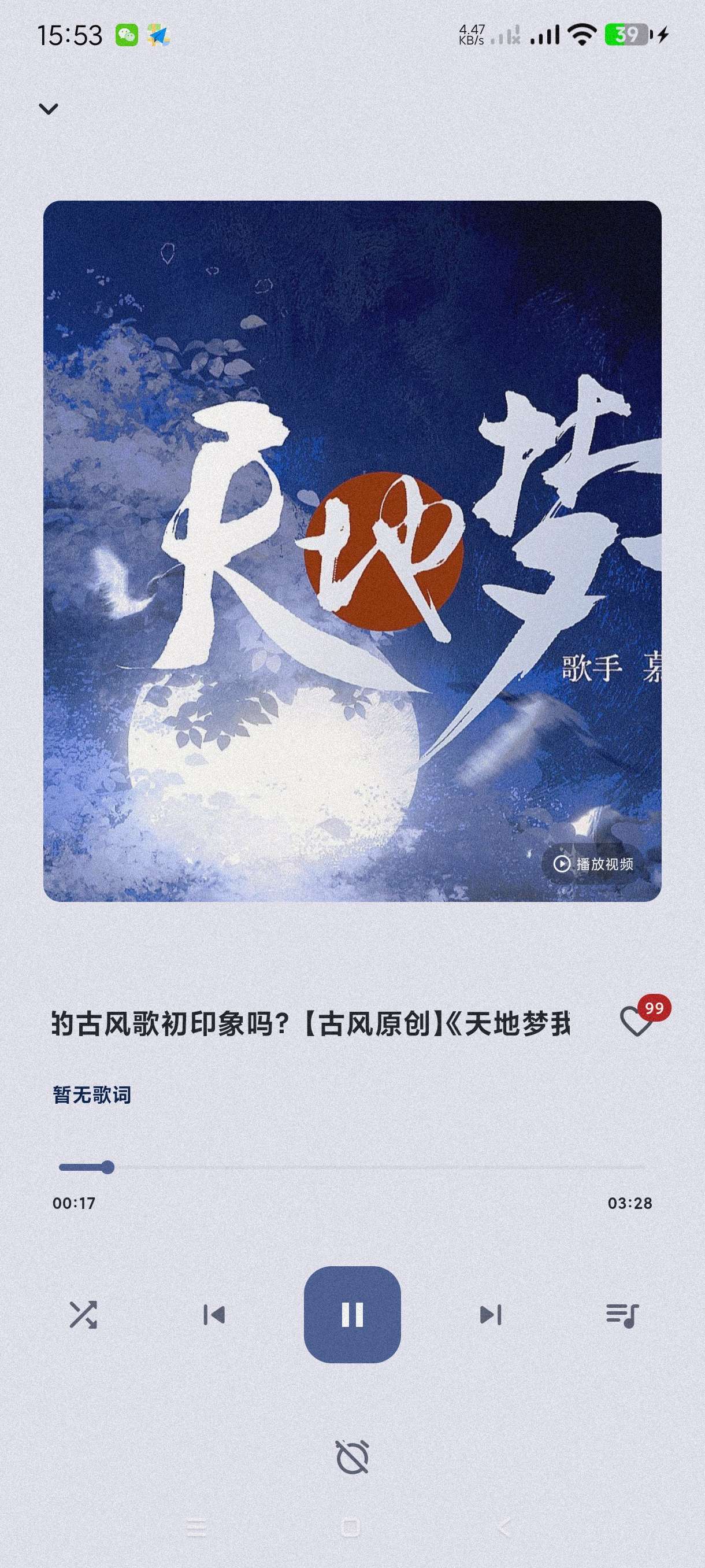Screen dimensions: 705x1568
Task: Tap the 播放视频 button on the cover
Action: point(593,863)
